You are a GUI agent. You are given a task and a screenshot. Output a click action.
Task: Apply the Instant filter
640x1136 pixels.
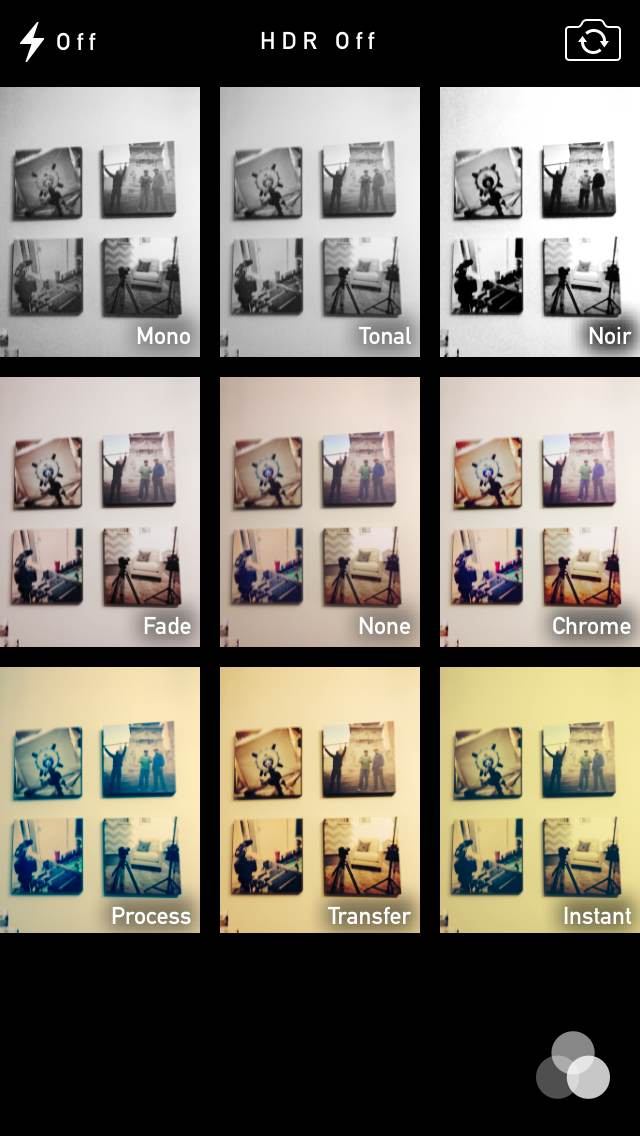[x=540, y=800]
